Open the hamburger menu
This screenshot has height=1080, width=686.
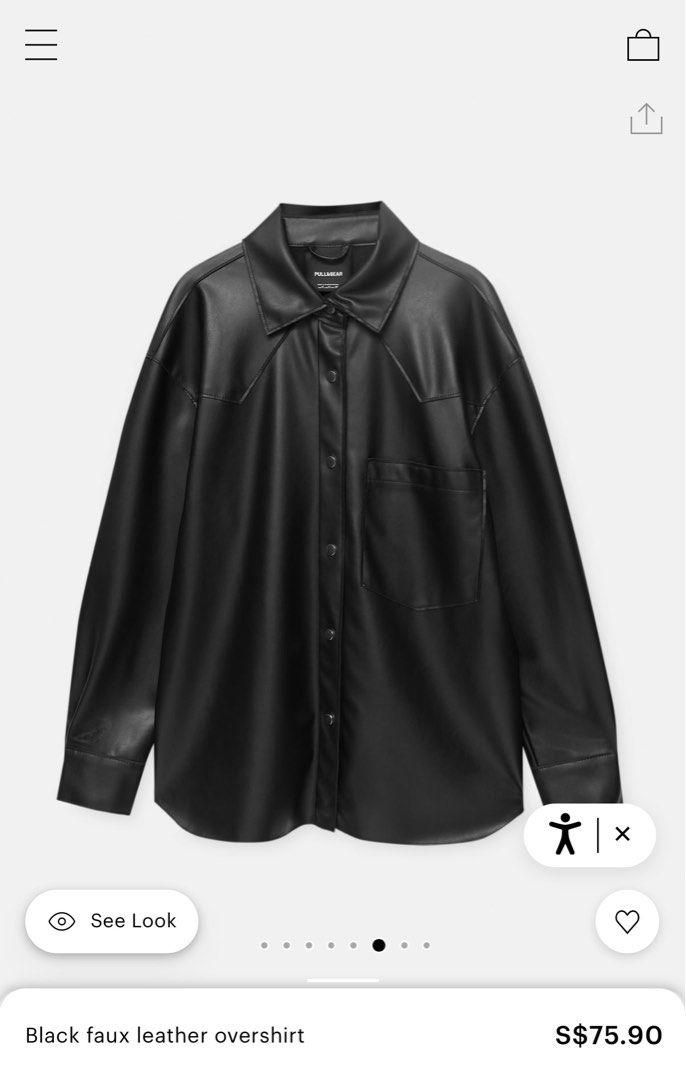tap(41, 45)
